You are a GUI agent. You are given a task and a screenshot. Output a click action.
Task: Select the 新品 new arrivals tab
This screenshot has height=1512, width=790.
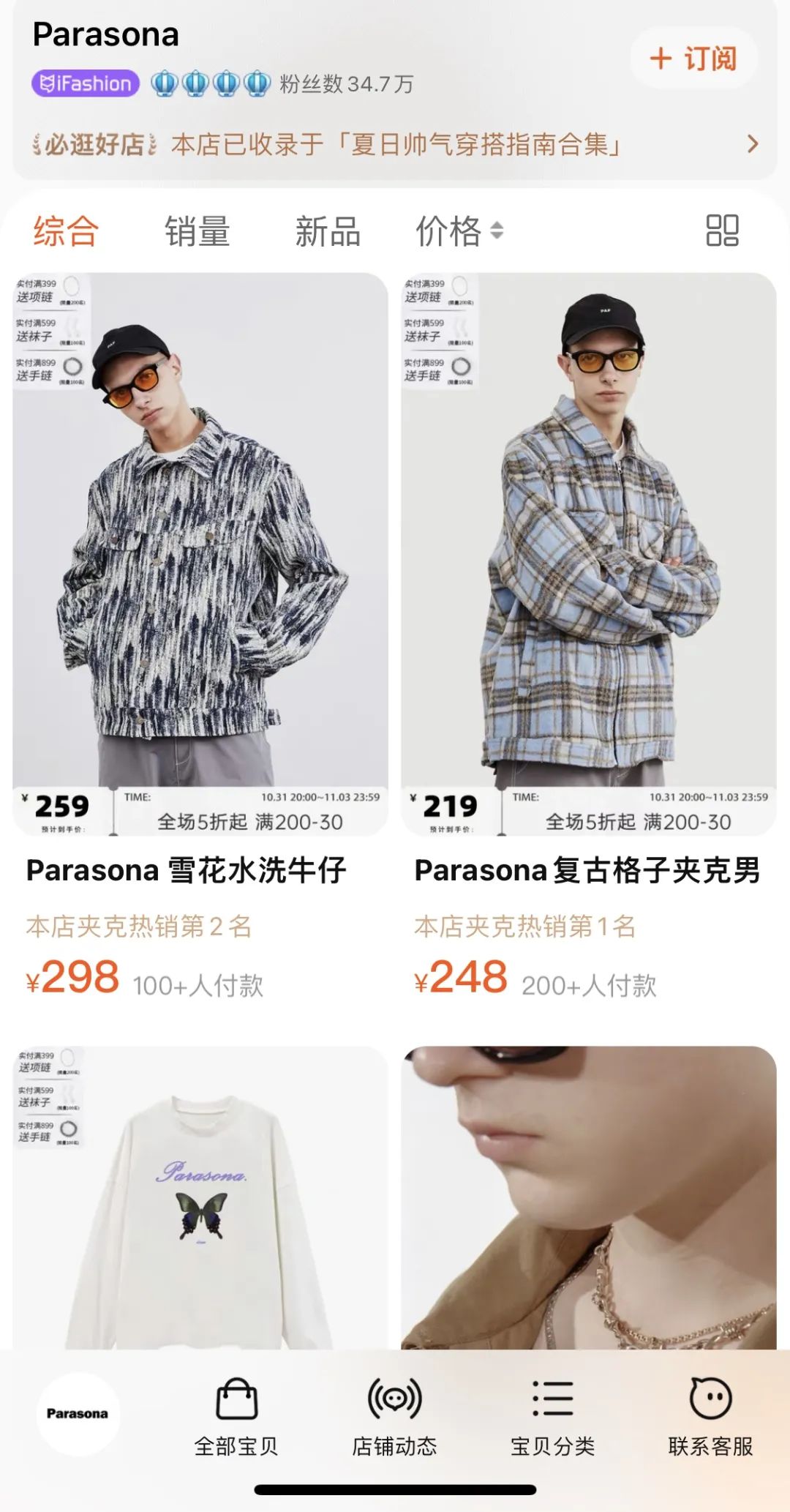coord(329,231)
